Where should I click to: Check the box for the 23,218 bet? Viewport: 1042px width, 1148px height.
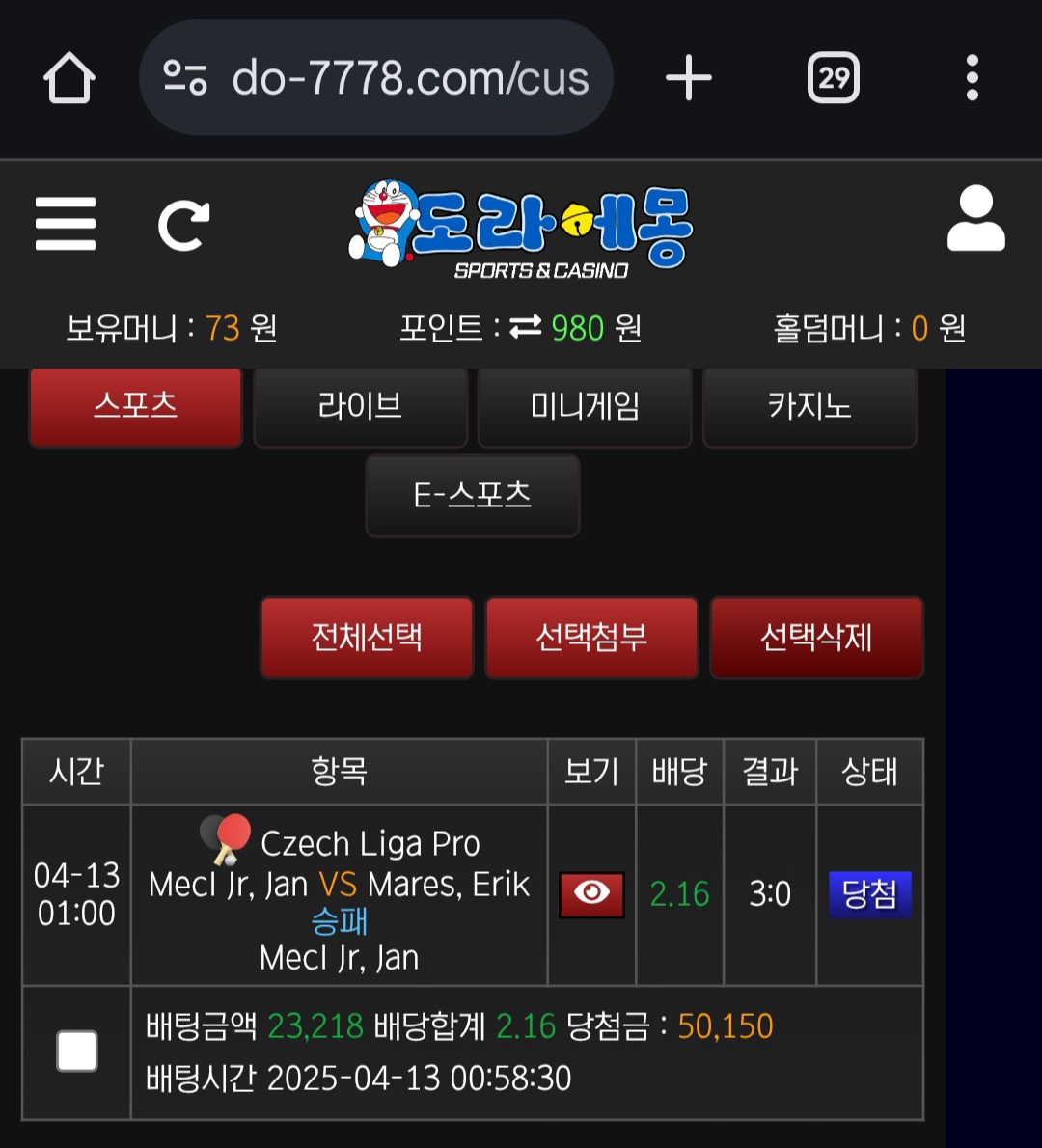click(x=77, y=1052)
